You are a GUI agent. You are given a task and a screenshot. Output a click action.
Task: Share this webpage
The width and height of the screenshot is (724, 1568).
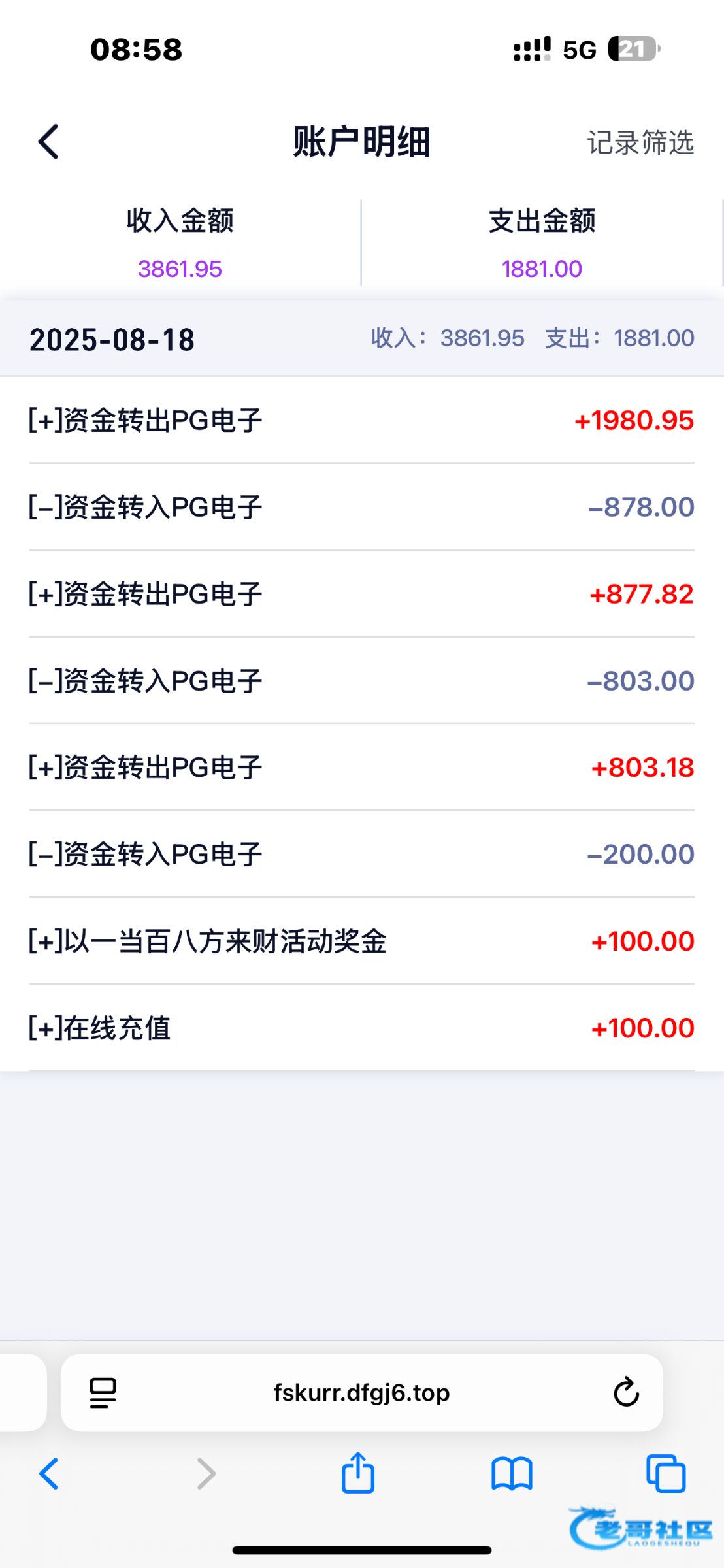(x=358, y=1473)
